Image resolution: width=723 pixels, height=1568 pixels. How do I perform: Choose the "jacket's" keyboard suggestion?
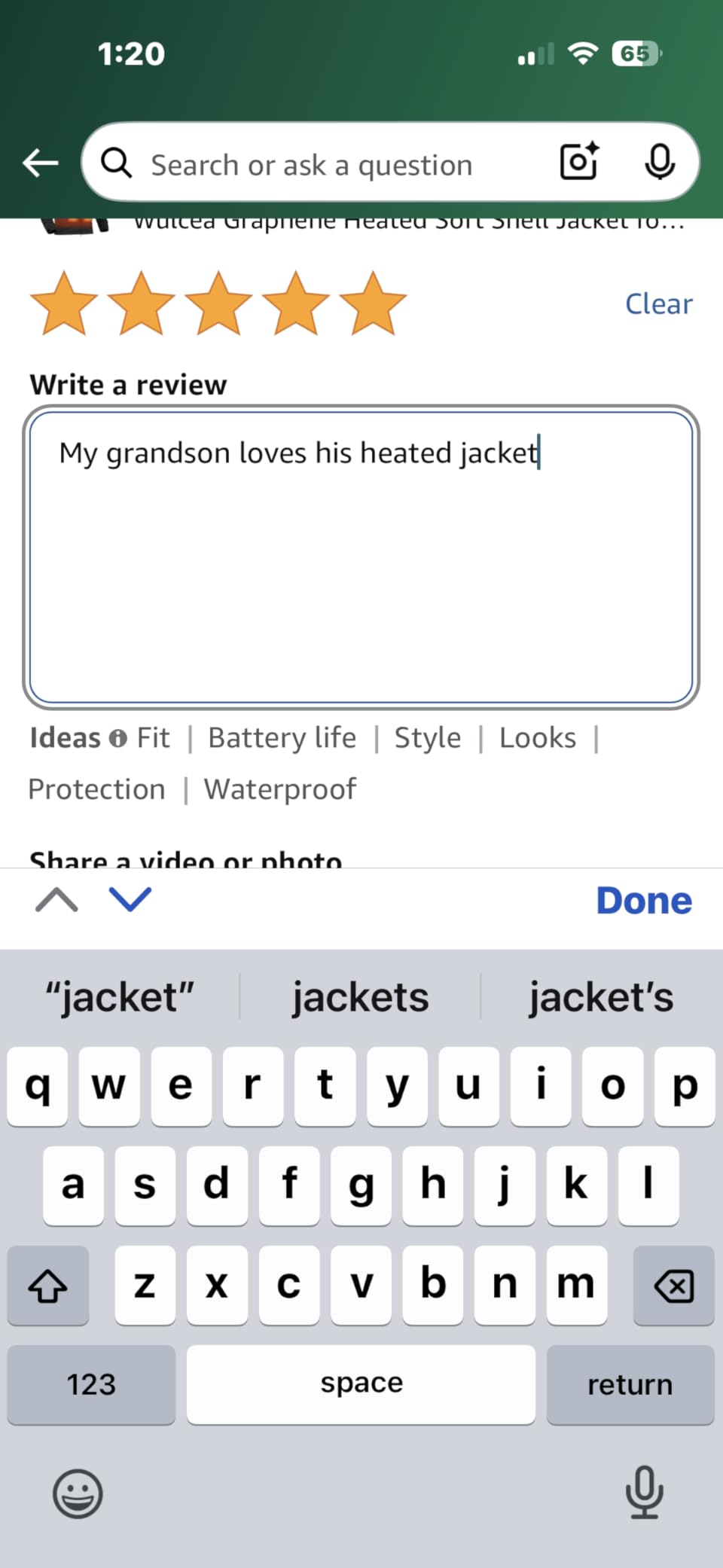tap(600, 997)
